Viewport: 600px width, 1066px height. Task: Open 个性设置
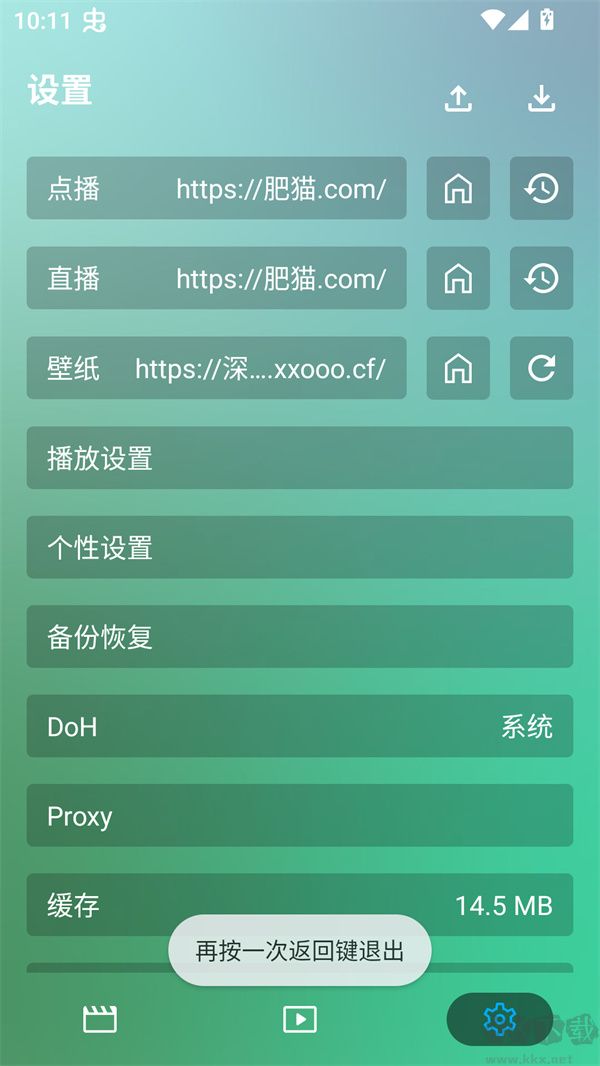point(300,547)
